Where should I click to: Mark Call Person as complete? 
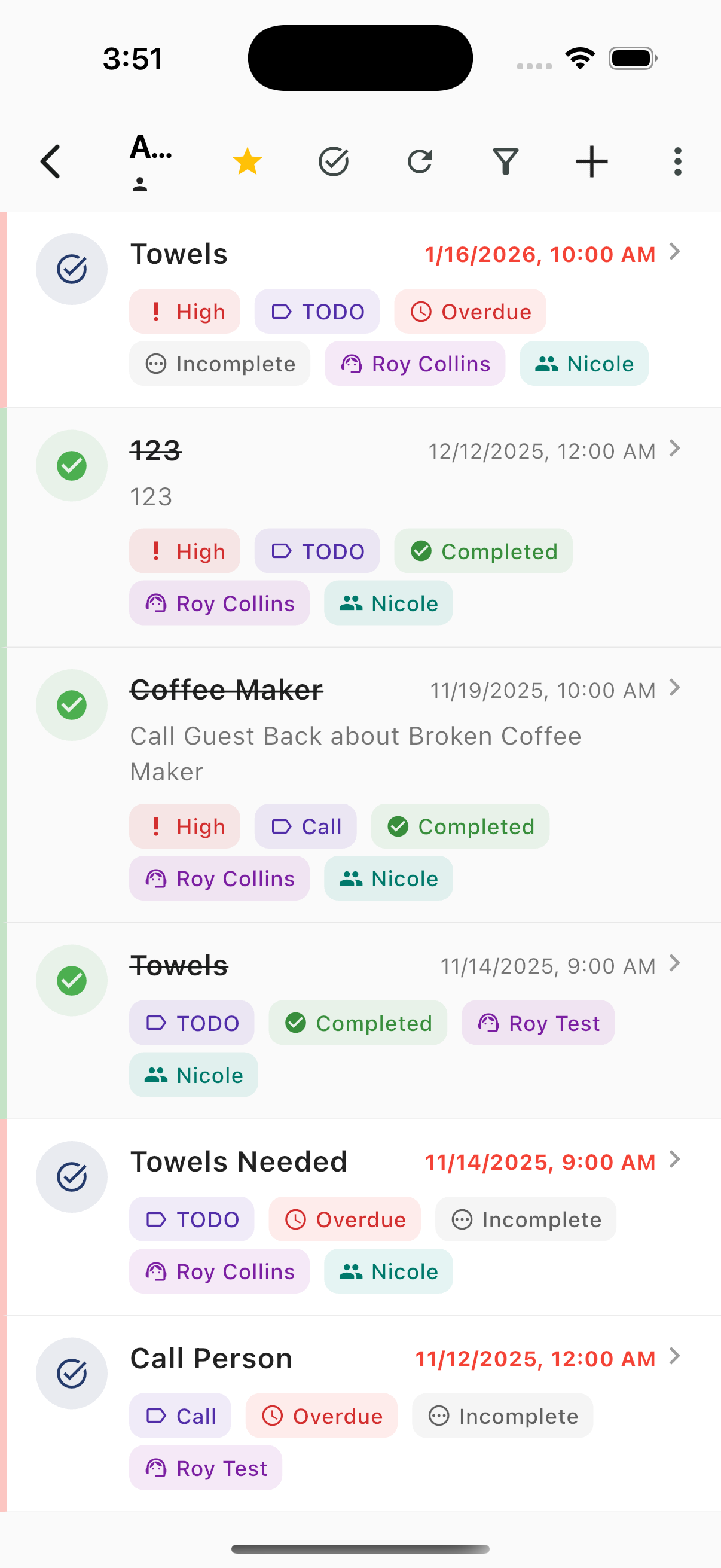pos(72,1373)
